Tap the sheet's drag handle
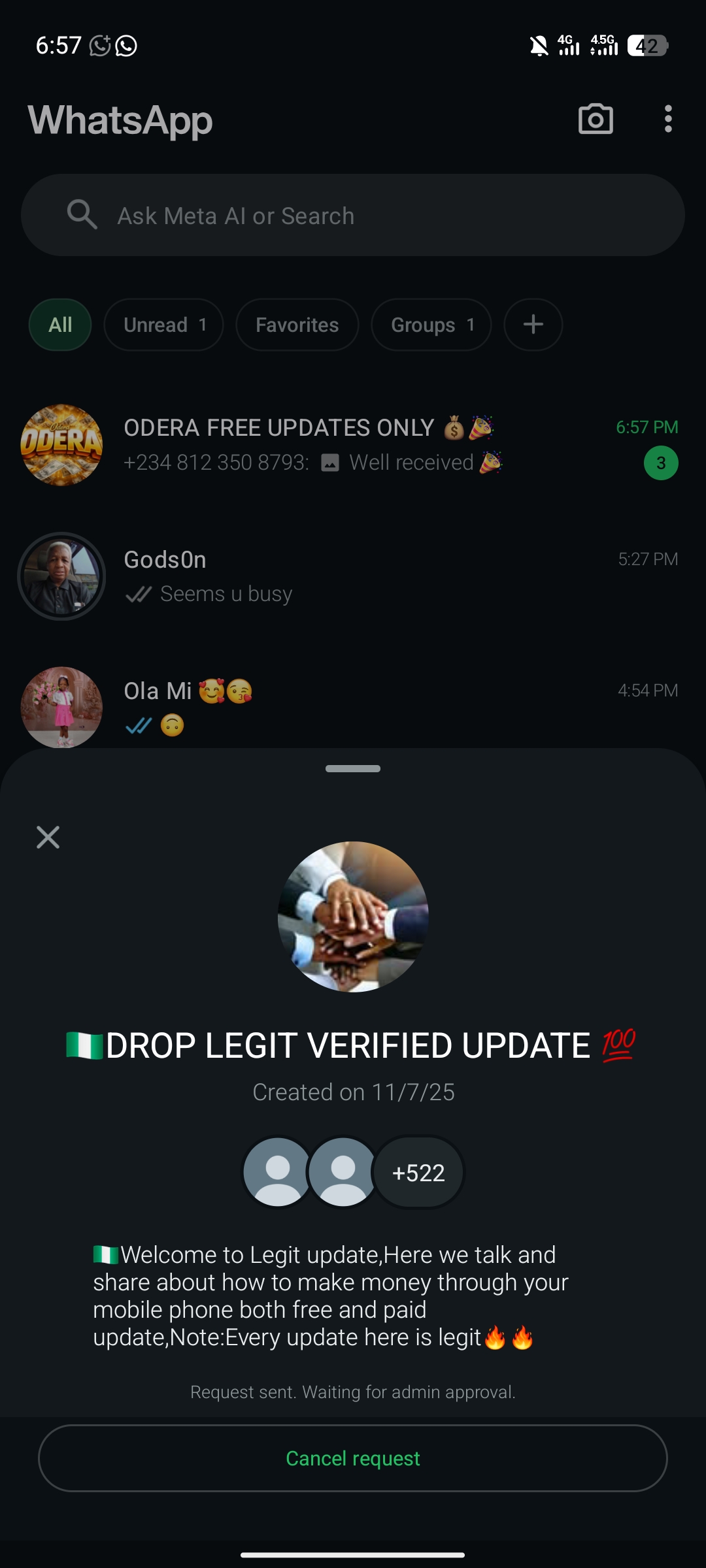The image size is (706, 1568). (353, 768)
